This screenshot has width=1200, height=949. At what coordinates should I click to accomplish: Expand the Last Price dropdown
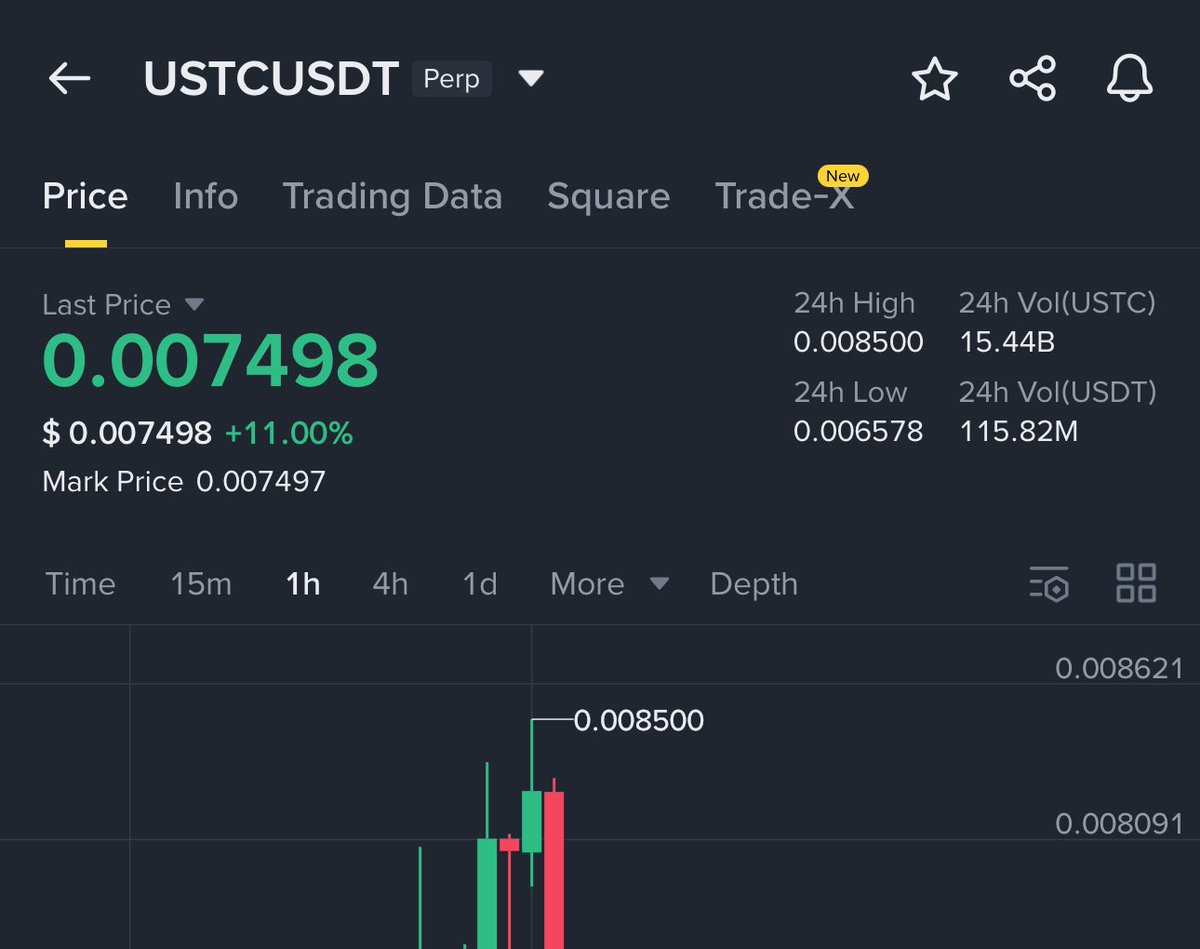195,304
